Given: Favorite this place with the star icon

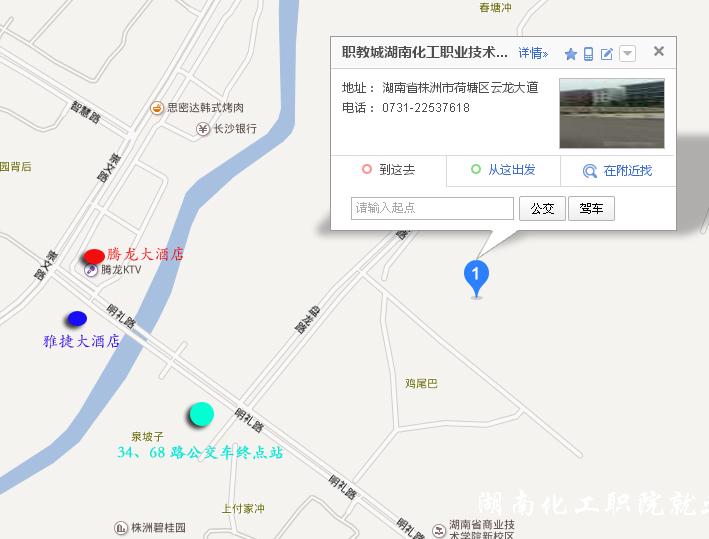Looking at the screenshot, I should (571, 54).
